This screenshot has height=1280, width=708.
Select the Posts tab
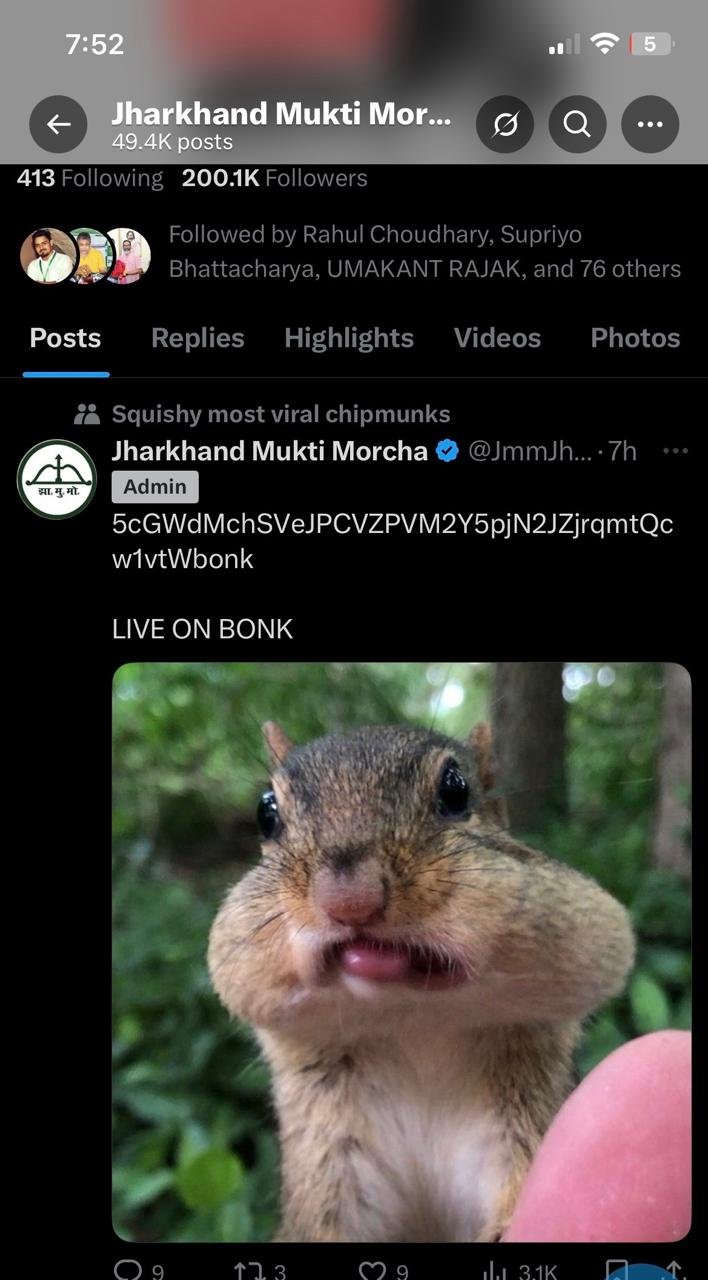coord(65,338)
